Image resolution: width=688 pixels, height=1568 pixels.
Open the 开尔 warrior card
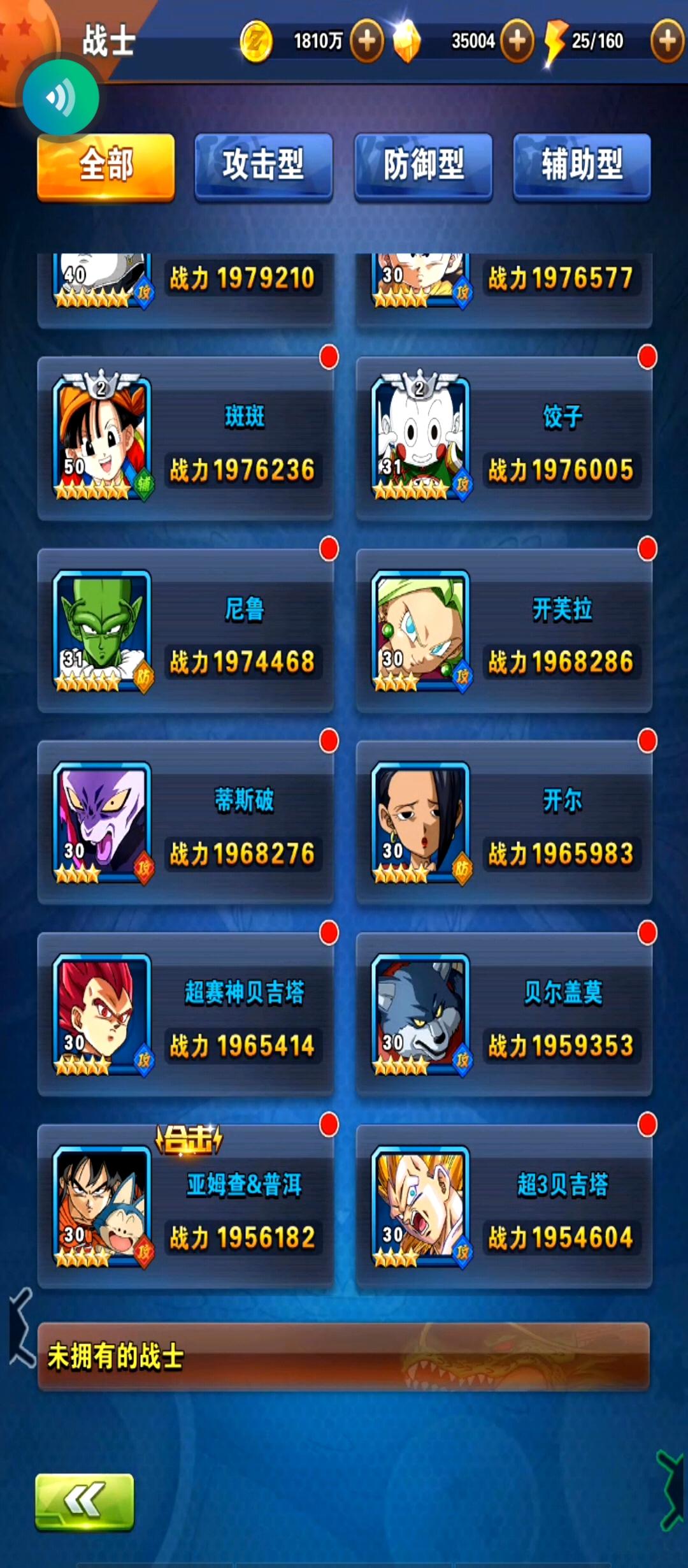click(x=504, y=822)
